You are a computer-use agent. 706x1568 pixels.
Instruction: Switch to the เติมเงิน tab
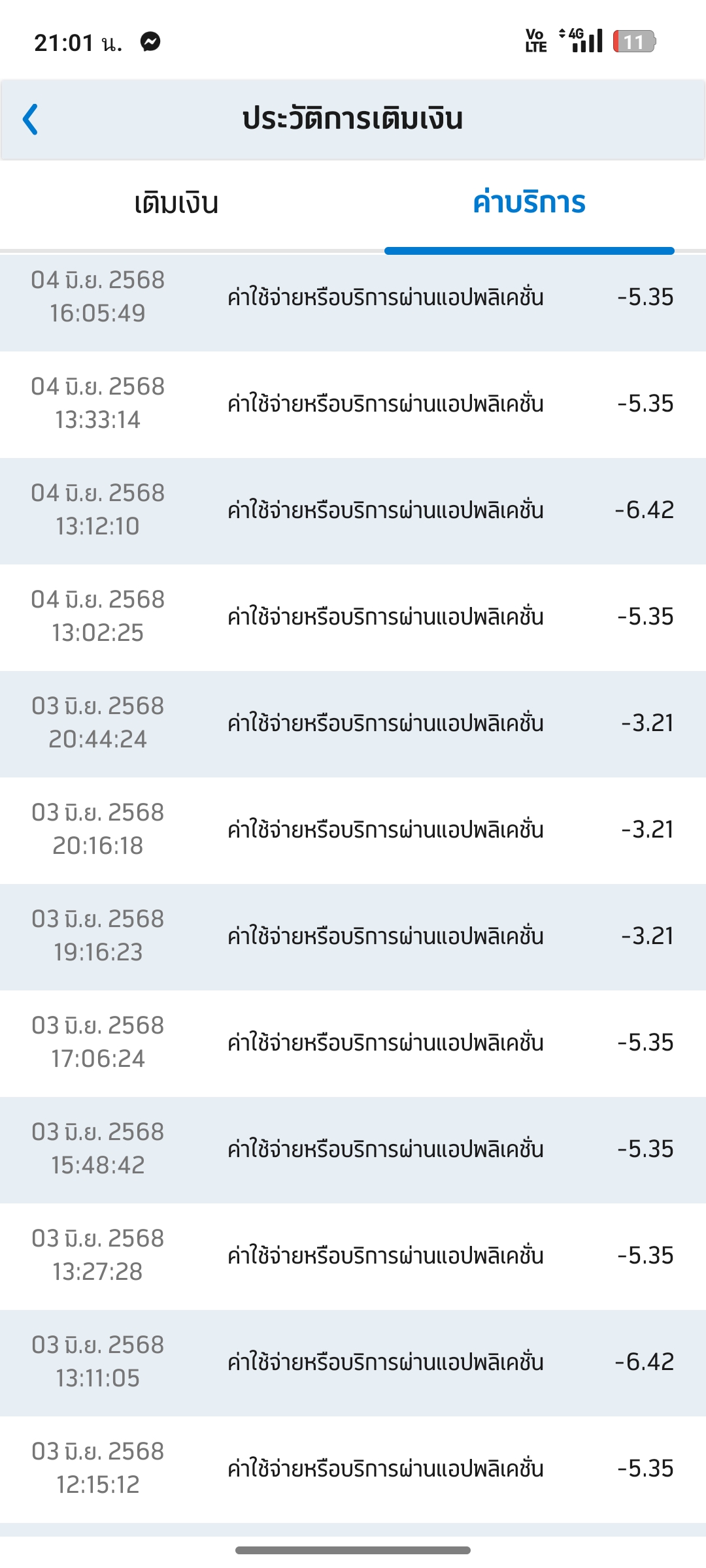click(x=176, y=203)
